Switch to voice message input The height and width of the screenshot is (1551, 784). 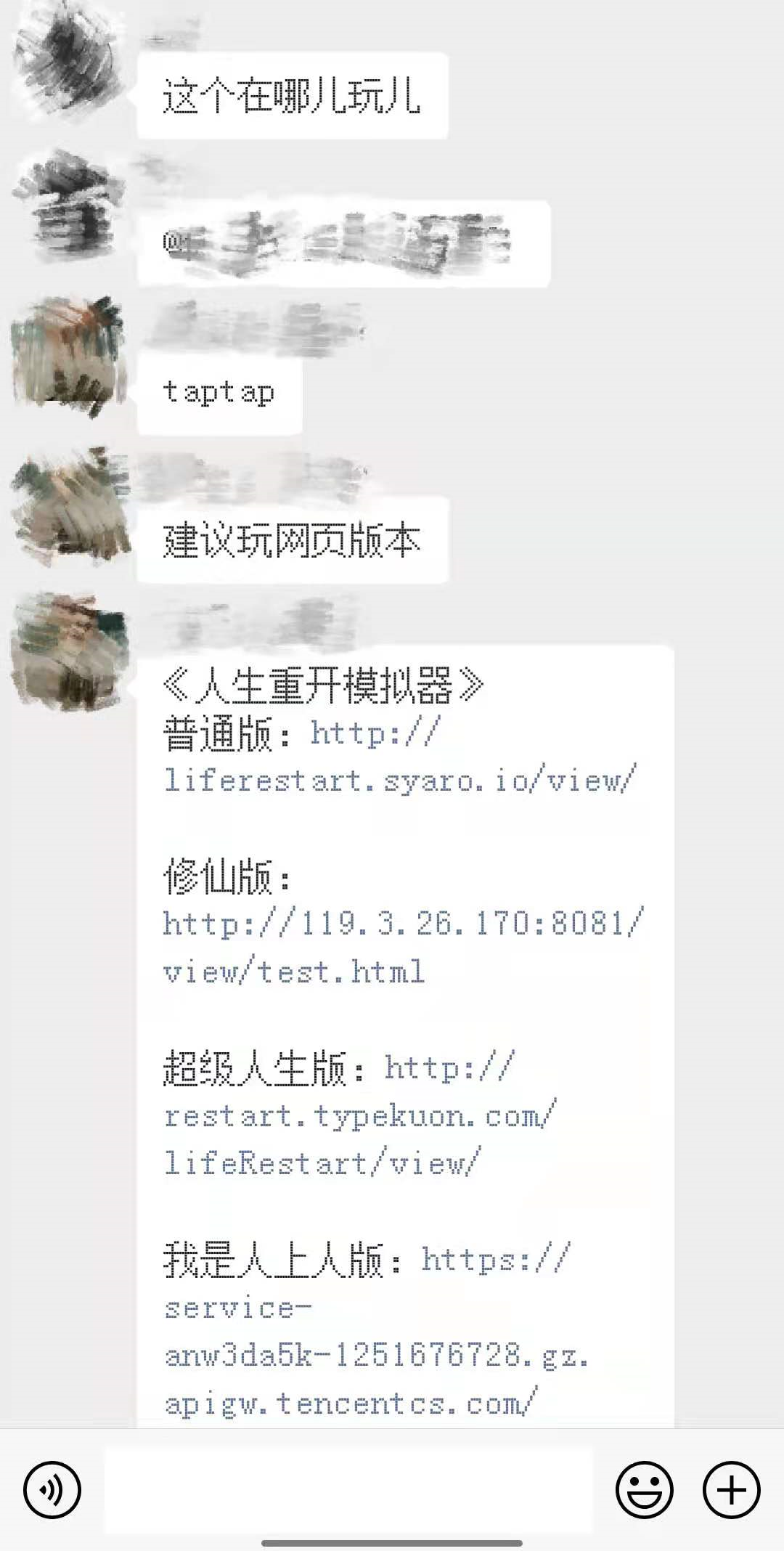click(52, 1491)
